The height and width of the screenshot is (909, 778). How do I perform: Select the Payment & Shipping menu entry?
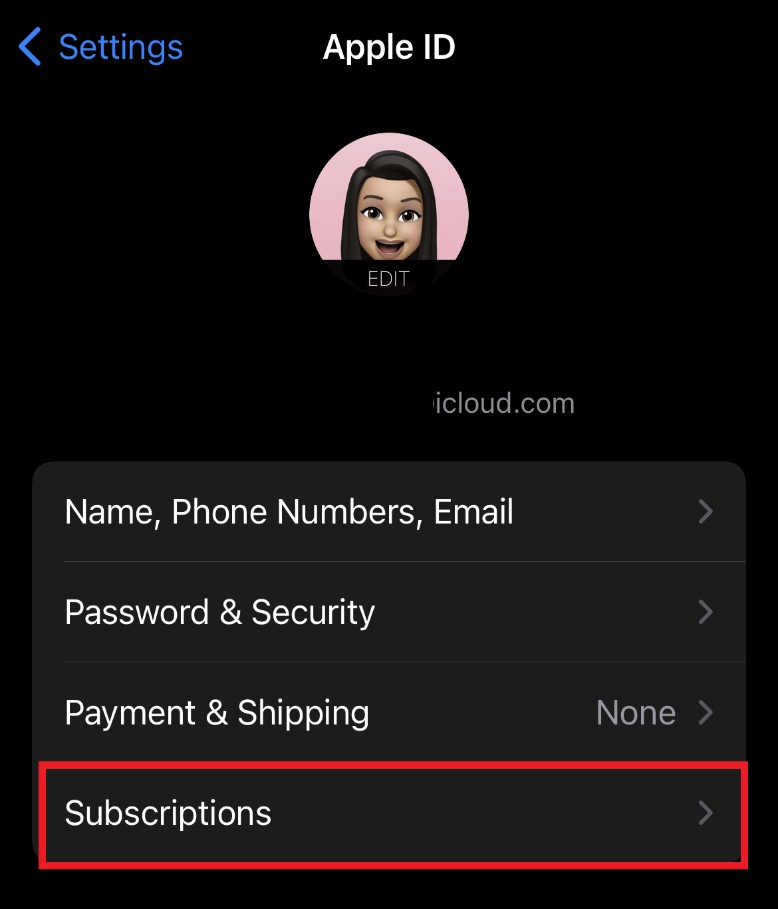click(x=216, y=712)
